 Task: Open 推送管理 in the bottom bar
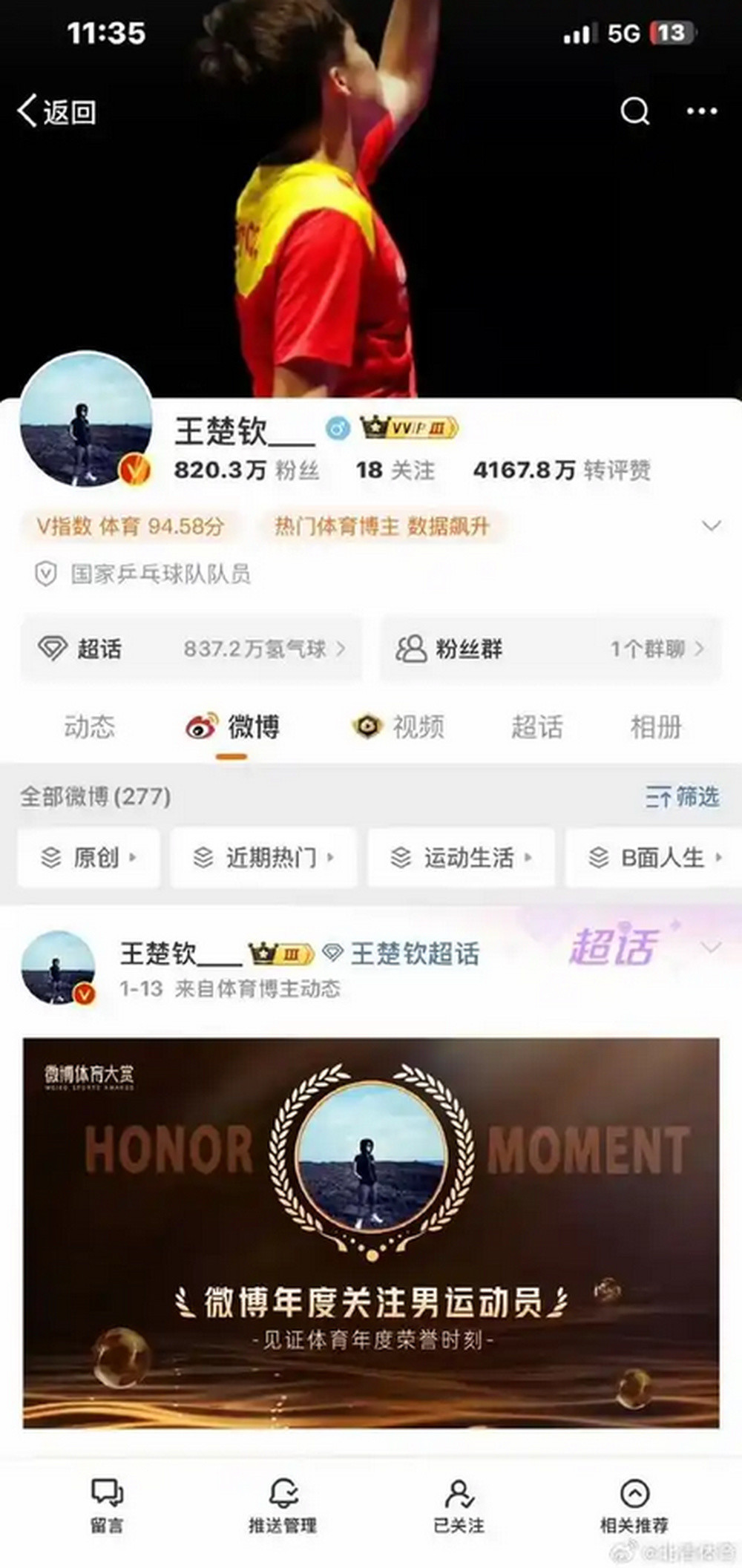(283, 1506)
